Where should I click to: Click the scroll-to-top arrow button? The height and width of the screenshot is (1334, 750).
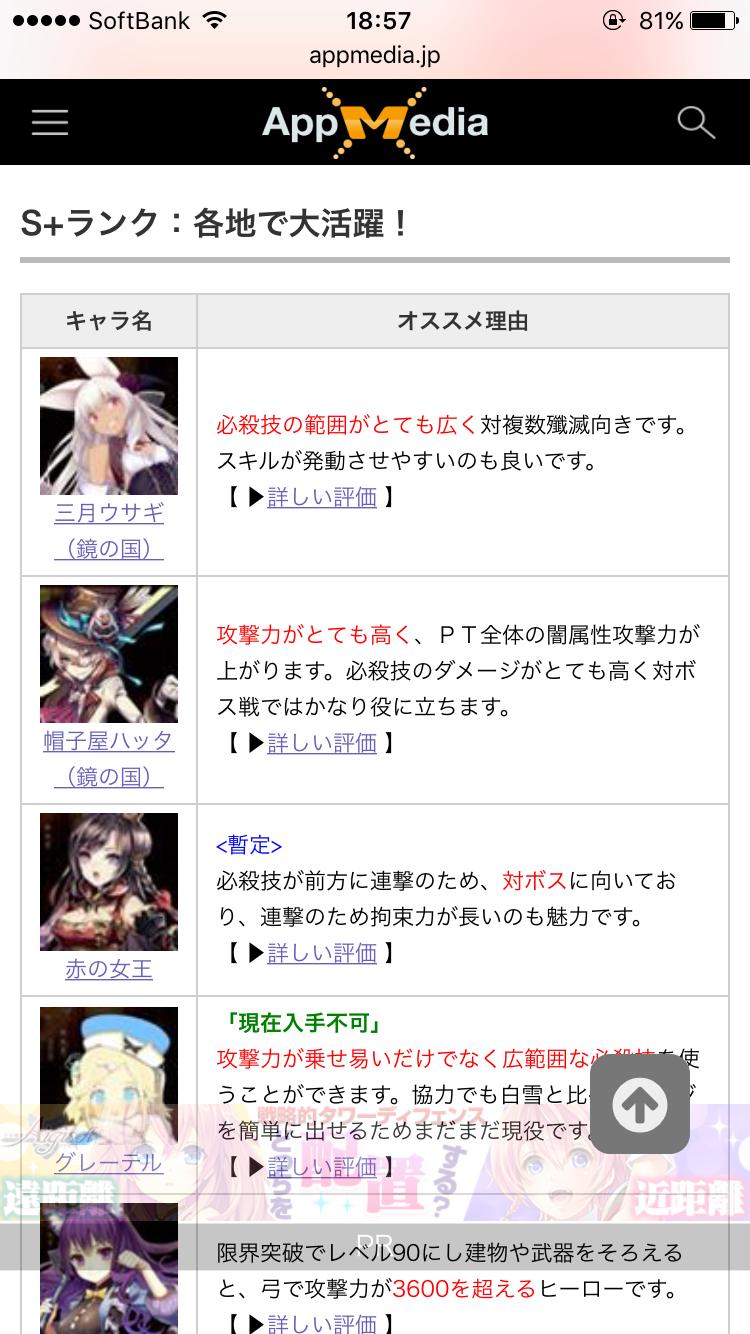tap(639, 1105)
